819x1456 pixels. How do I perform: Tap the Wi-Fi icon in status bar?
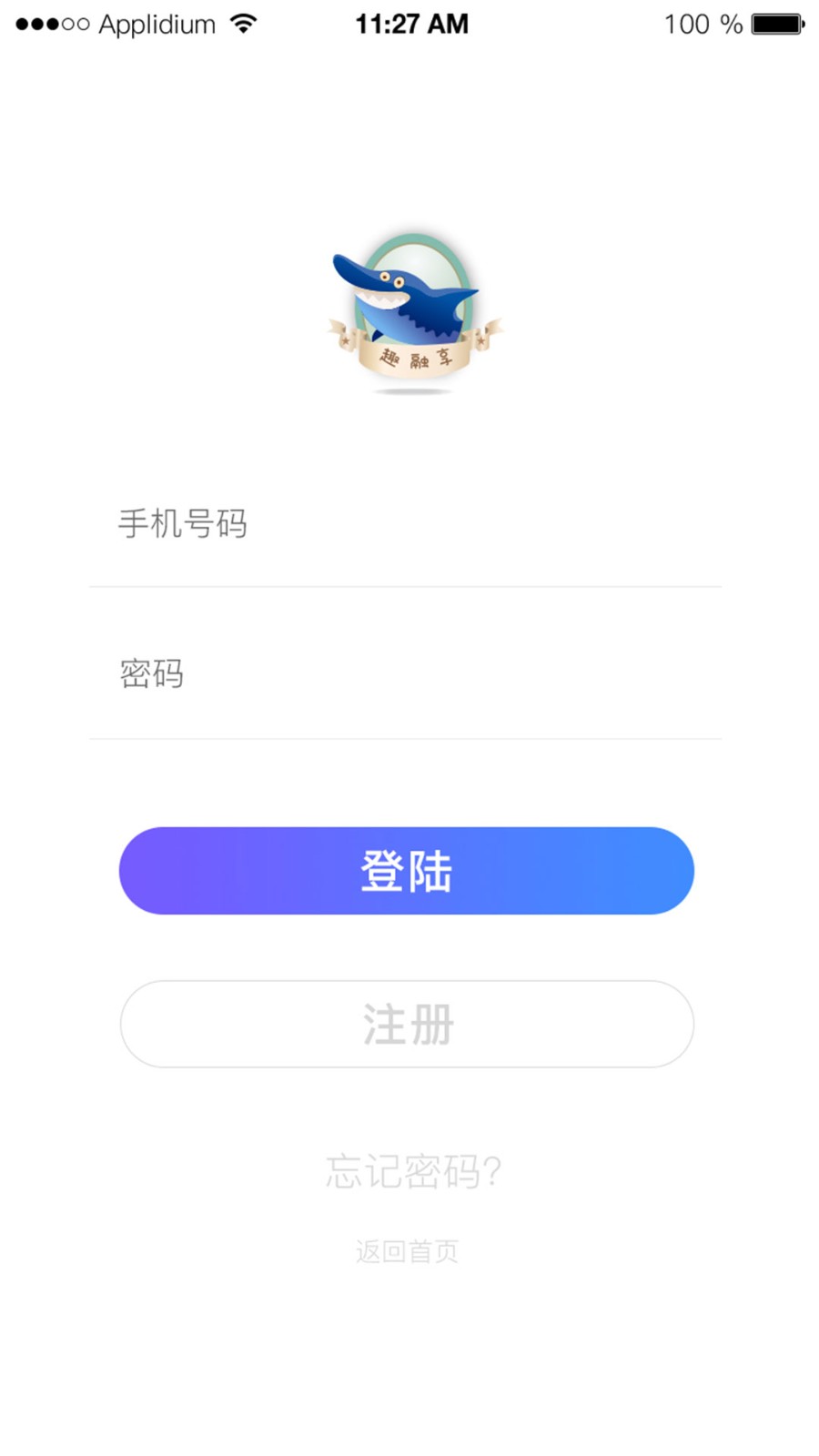243,23
